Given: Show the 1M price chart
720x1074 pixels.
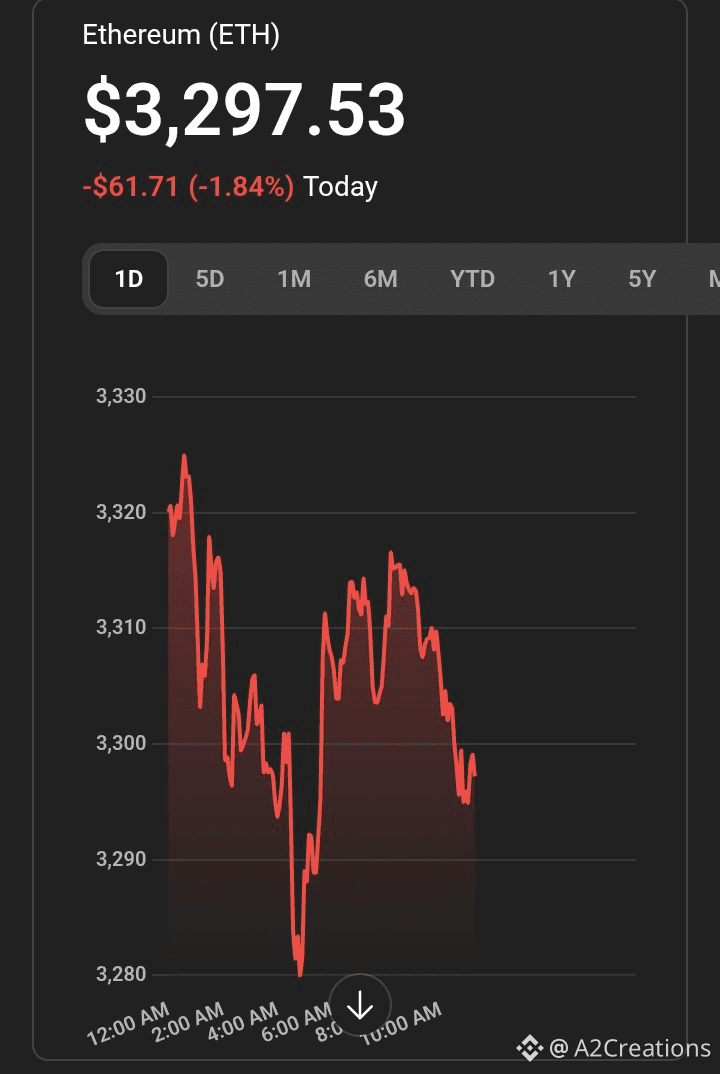Looking at the screenshot, I should [x=294, y=279].
